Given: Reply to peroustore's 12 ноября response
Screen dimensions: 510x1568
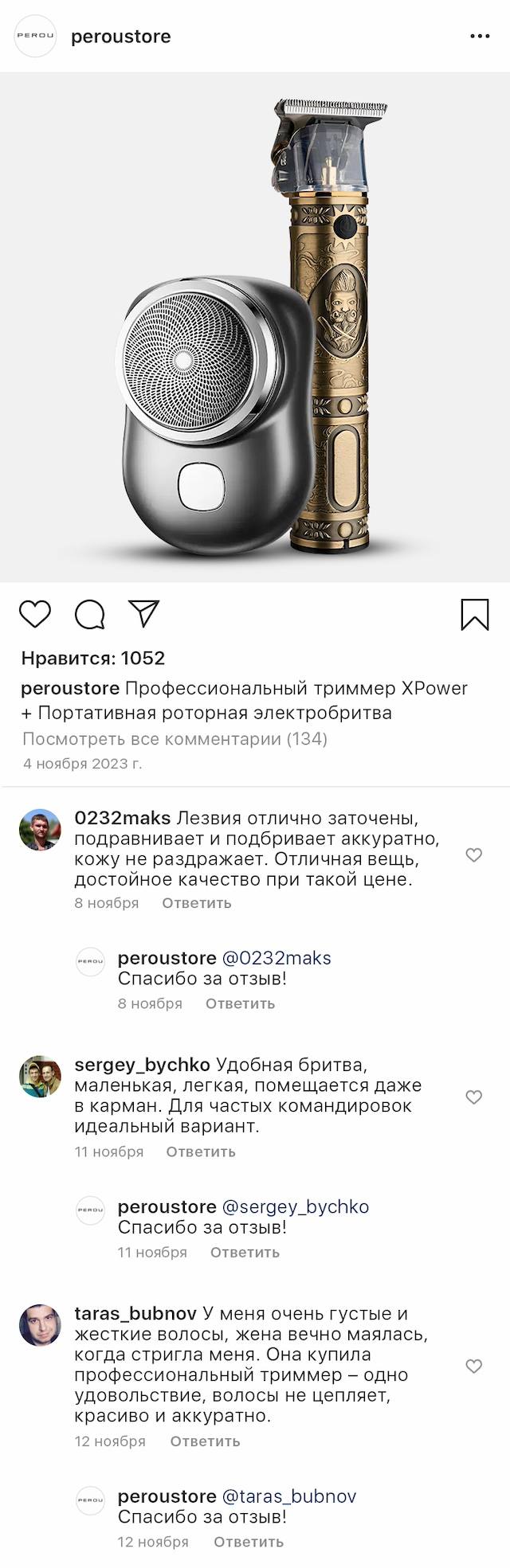Looking at the screenshot, I should tap(248, 1542).
